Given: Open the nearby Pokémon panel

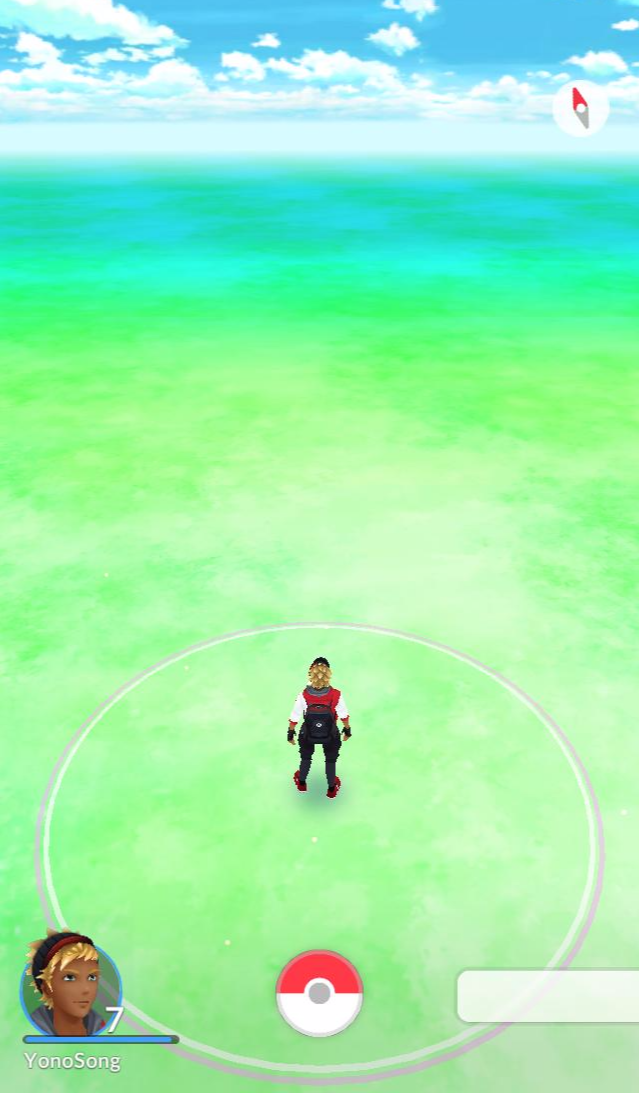Looking at the screenshot, I should point(548,995).
